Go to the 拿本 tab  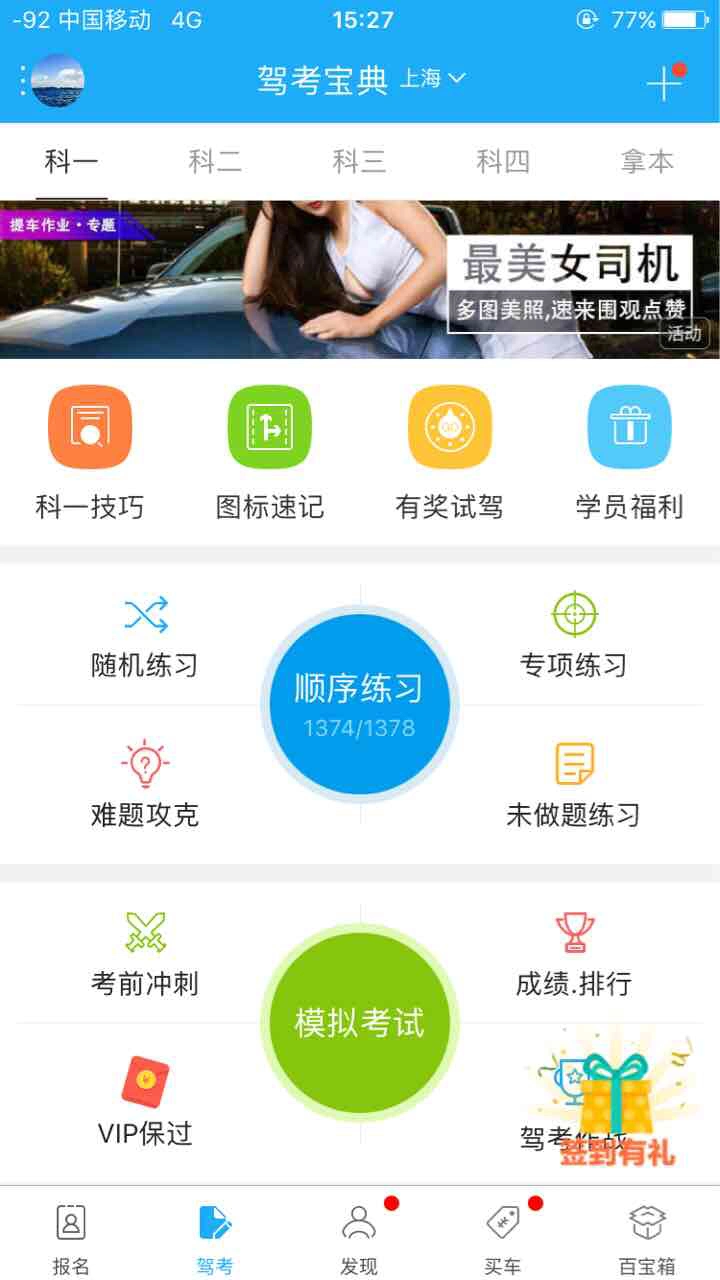tap(647, 161)
